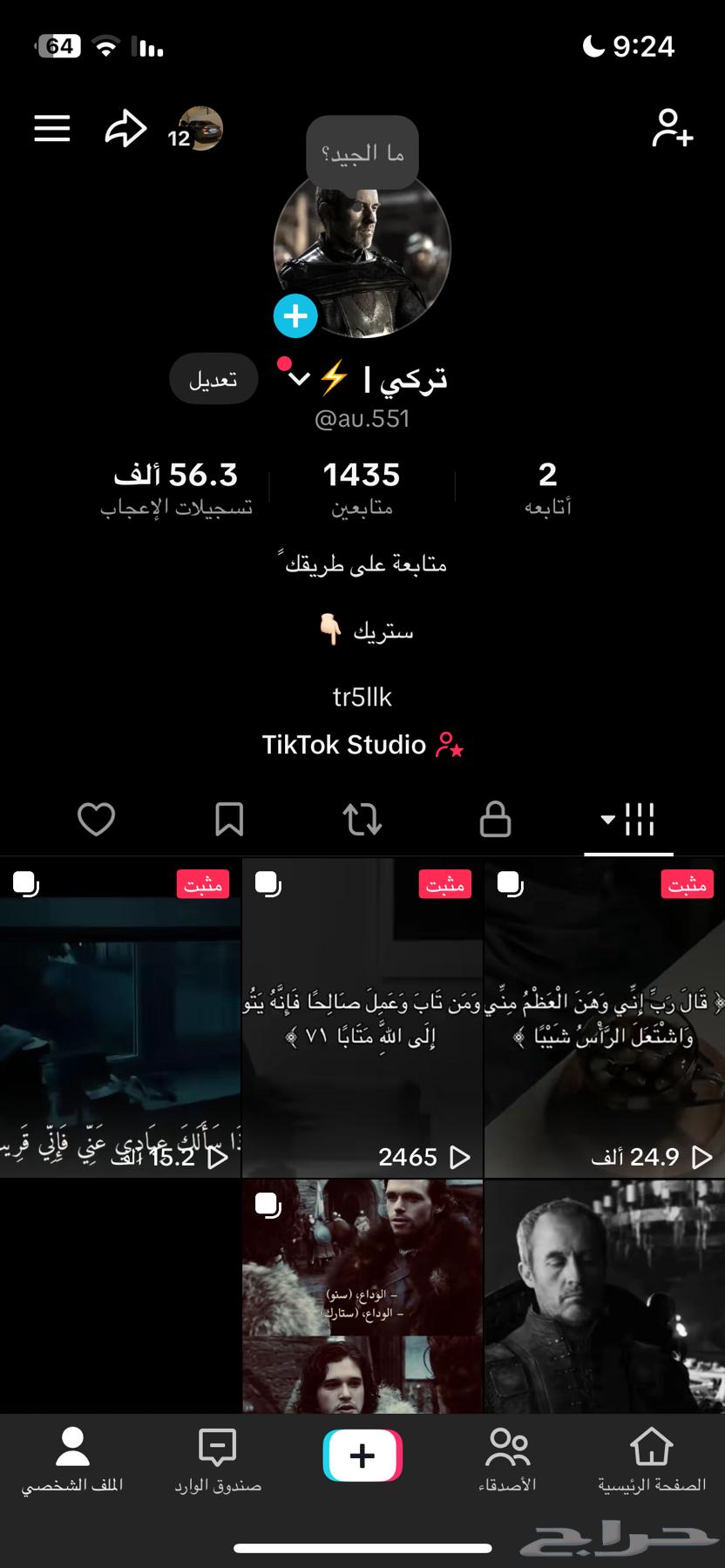Open the share profile arrow icon
Viewport: 725px width, 1568px height.
pos(125,128)
